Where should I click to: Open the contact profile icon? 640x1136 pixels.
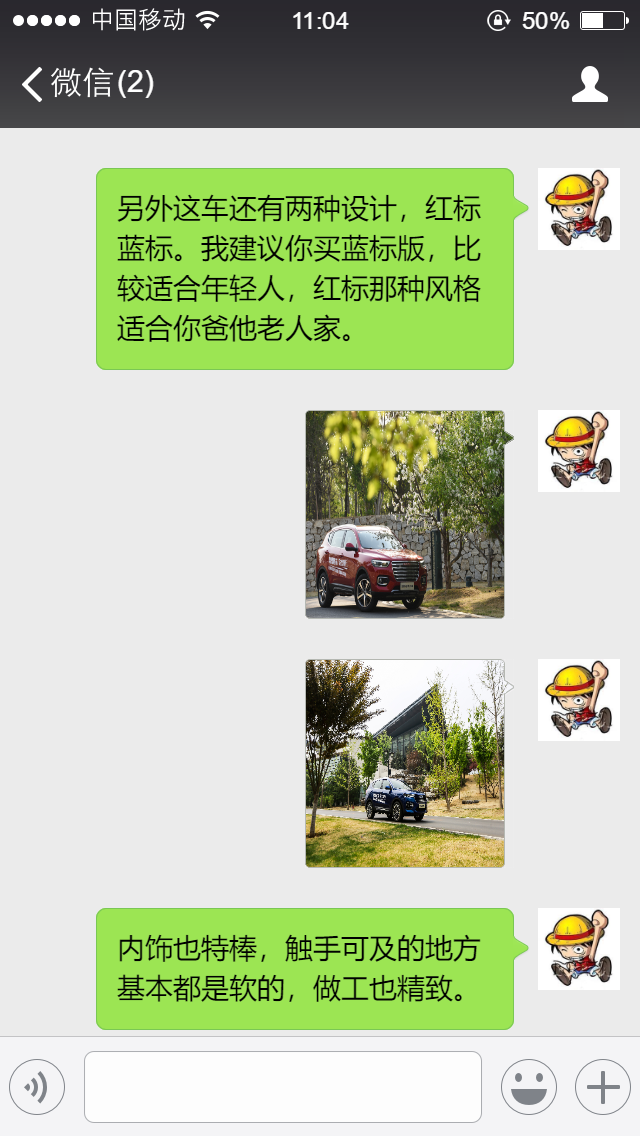click(x=589, y=85)
